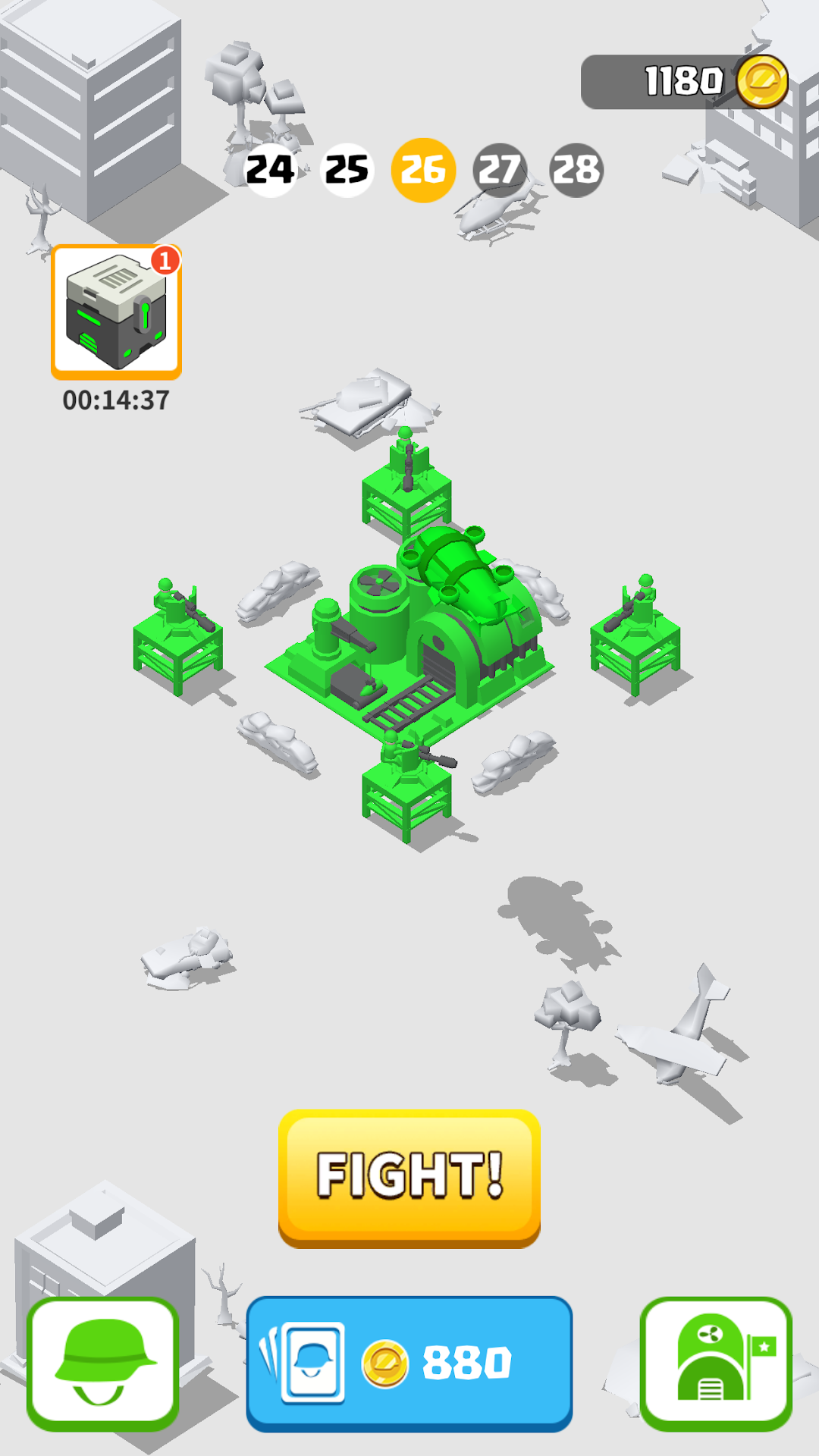Open the coin balance showing 1180
Viewport: 819px width, 1456px height.
pyautogui.click(x=682, y=82)
